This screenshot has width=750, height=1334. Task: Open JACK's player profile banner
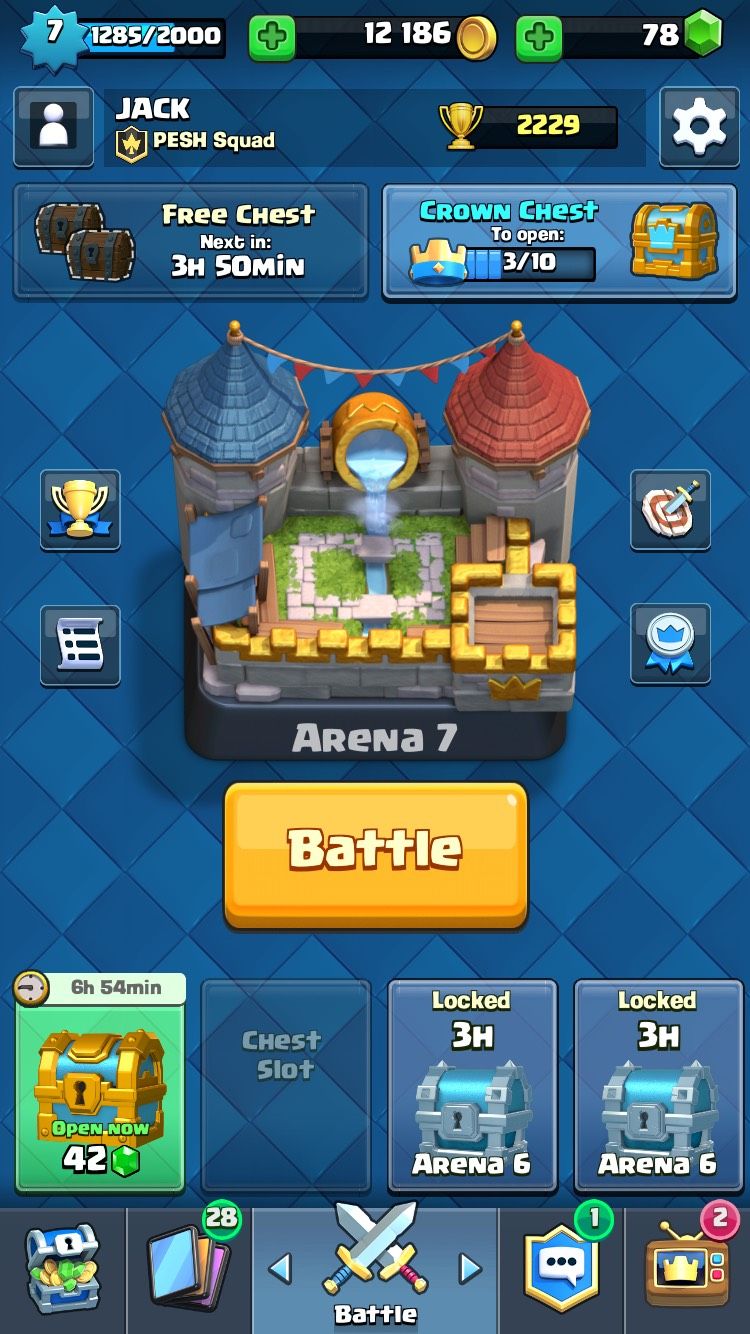pyautogui.click(x=250, y=127)
